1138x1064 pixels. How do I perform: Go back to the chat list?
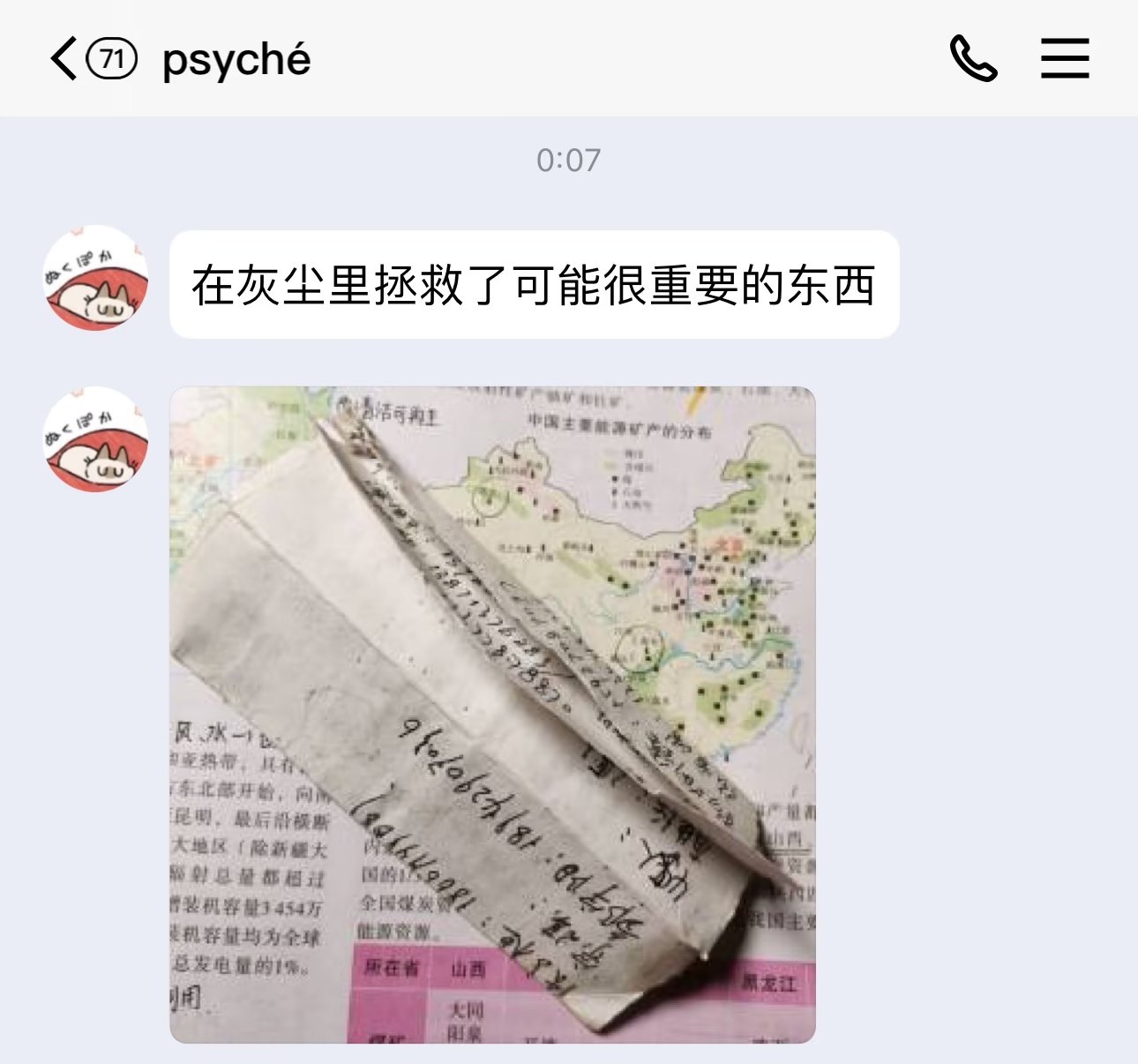click(x=64, y=59)
